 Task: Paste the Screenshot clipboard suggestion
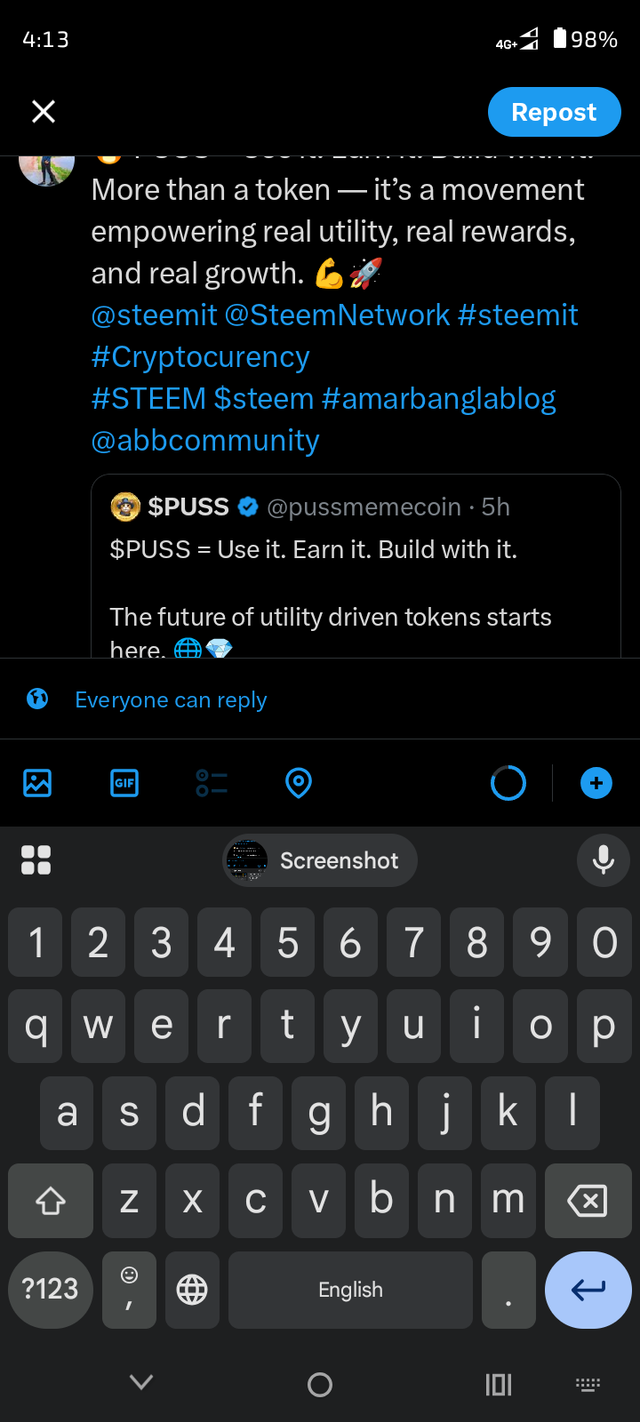tap(319, 860)
